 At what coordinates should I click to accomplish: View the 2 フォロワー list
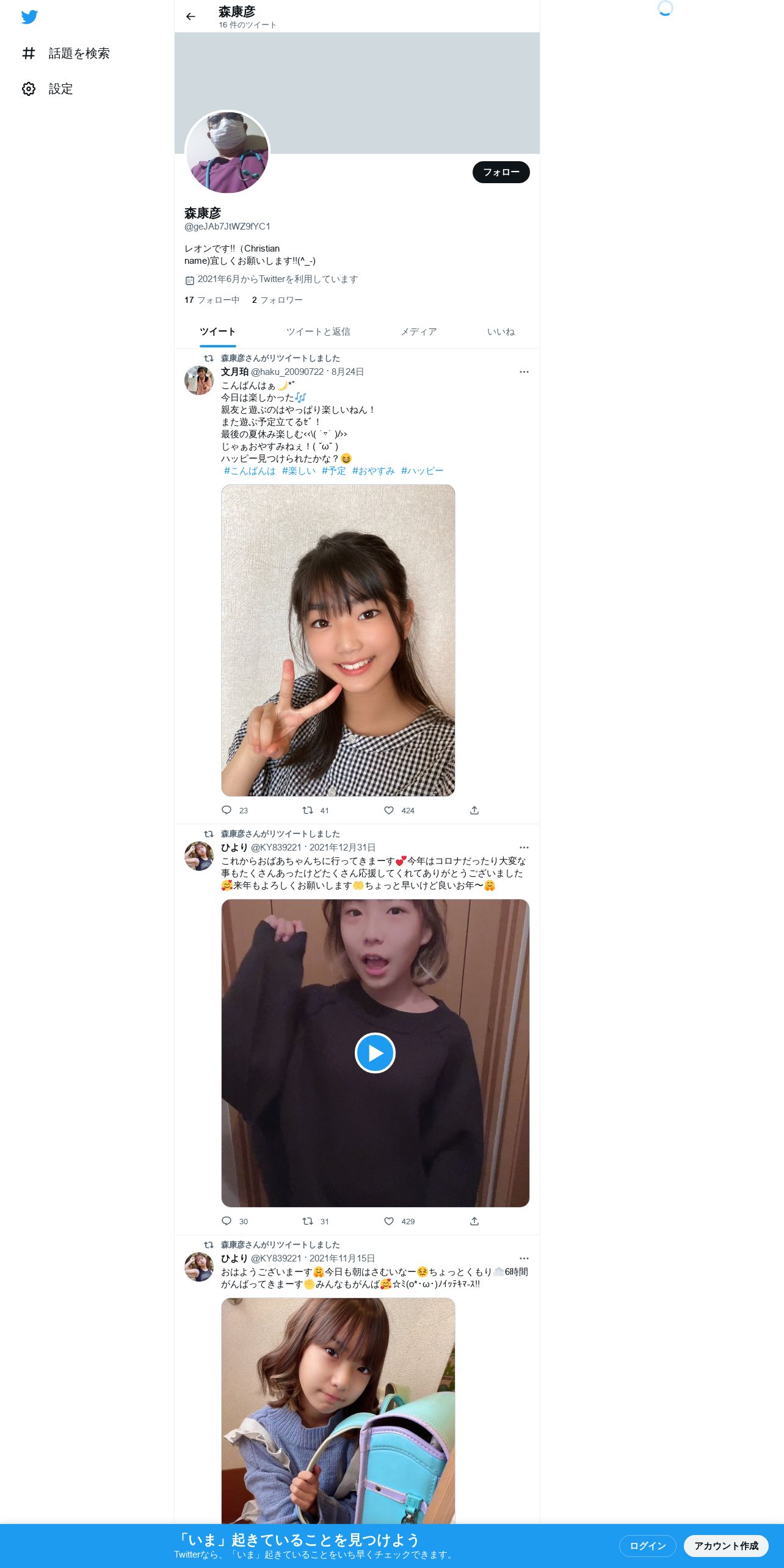pyautogui.click(x=277, y=300)
